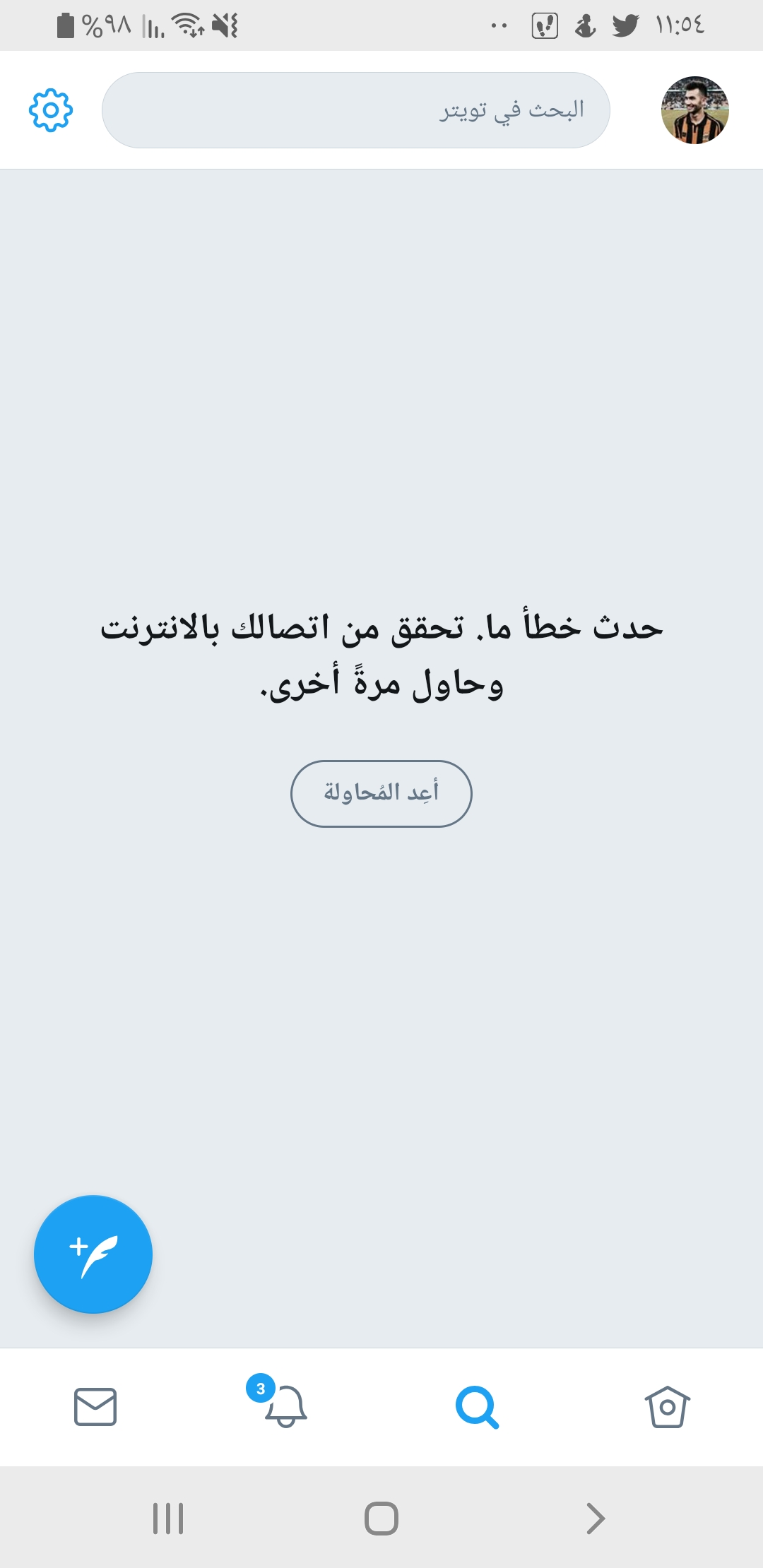The width and height of the screenshot is (763, 1568).
Task: Open the recent apps view
Action: click(x=168, y=1519)
